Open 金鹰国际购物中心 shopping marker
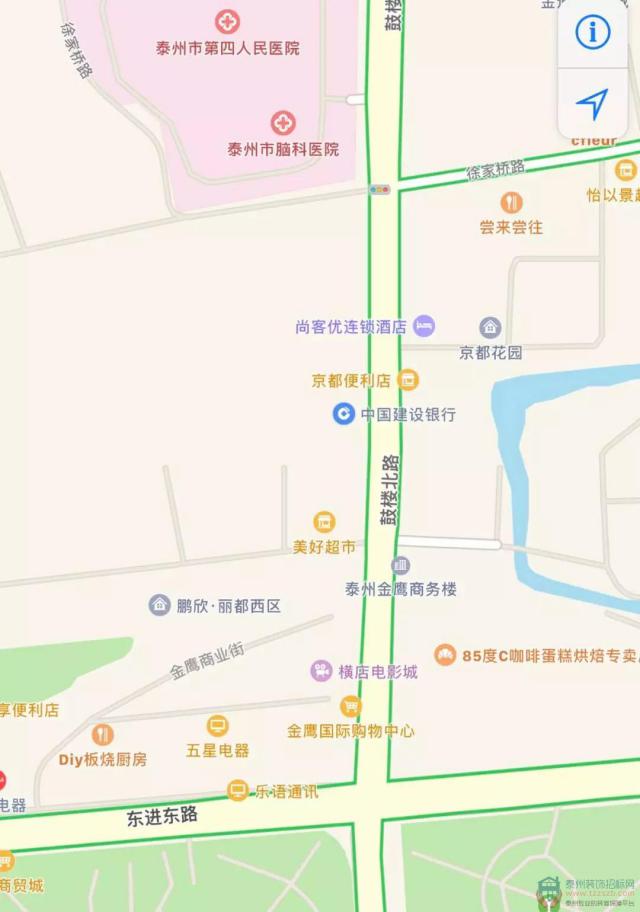Image resolution: width=640 pixels, height=912 pixels. 350,706
